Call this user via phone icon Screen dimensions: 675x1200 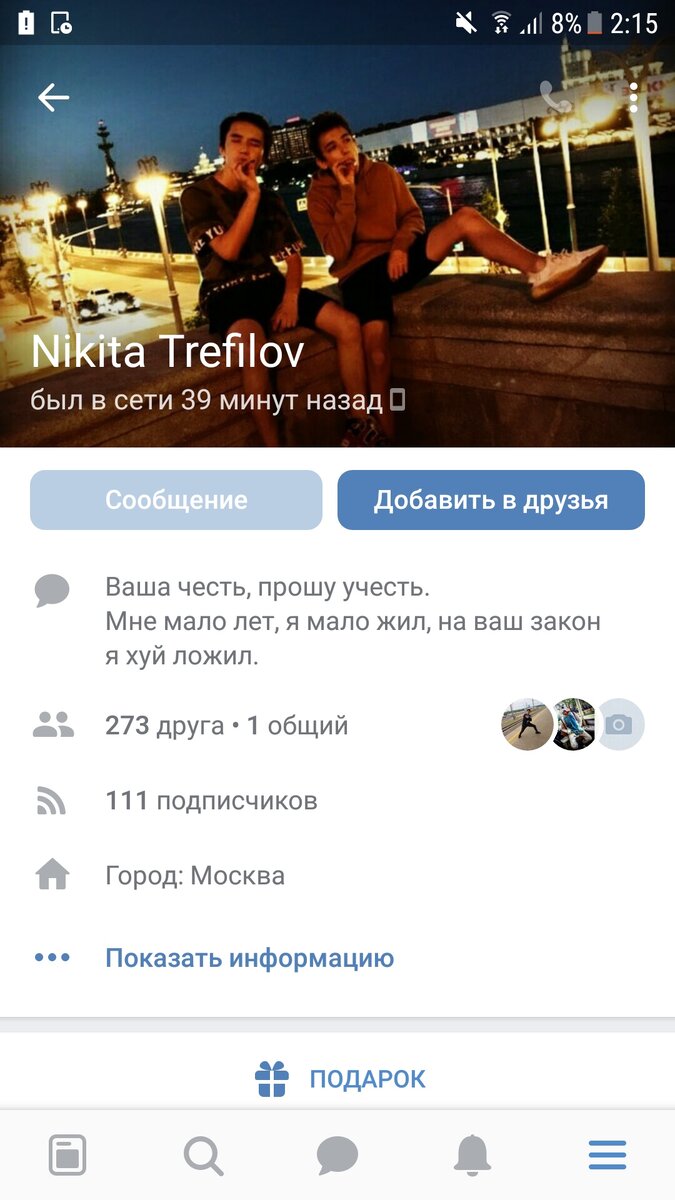pos(553,97)
